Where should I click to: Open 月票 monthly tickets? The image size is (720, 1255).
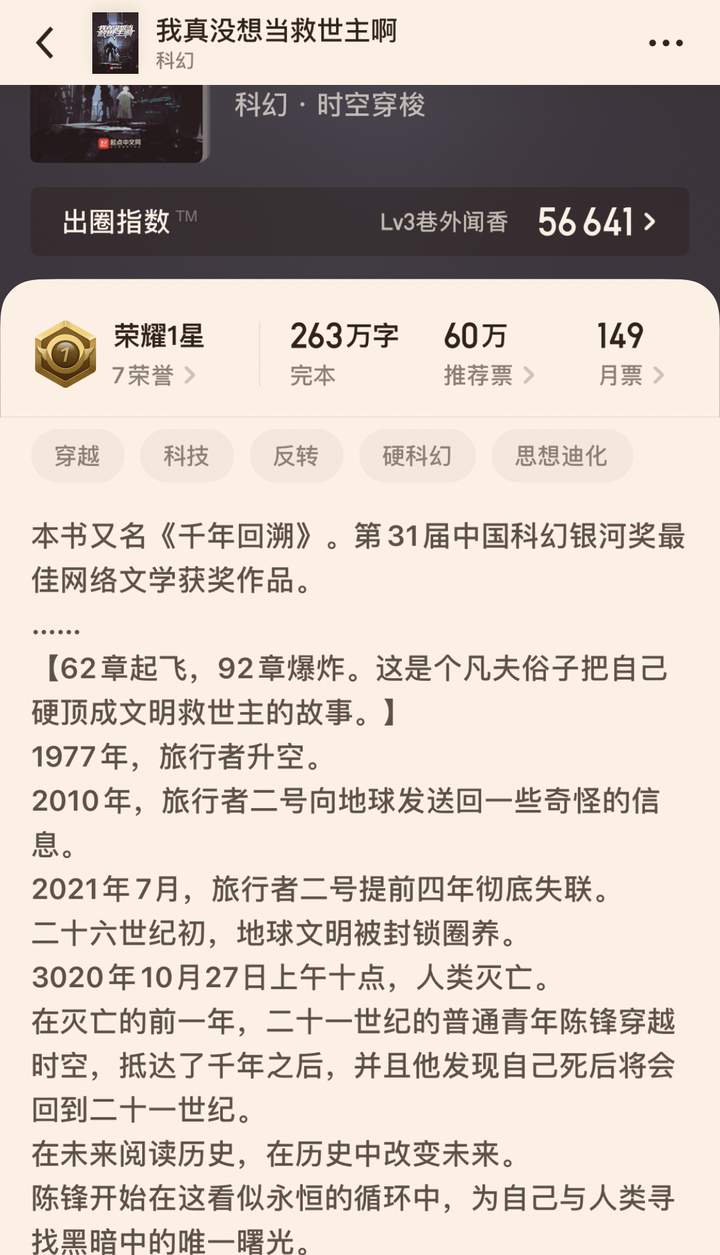point(630,376)
